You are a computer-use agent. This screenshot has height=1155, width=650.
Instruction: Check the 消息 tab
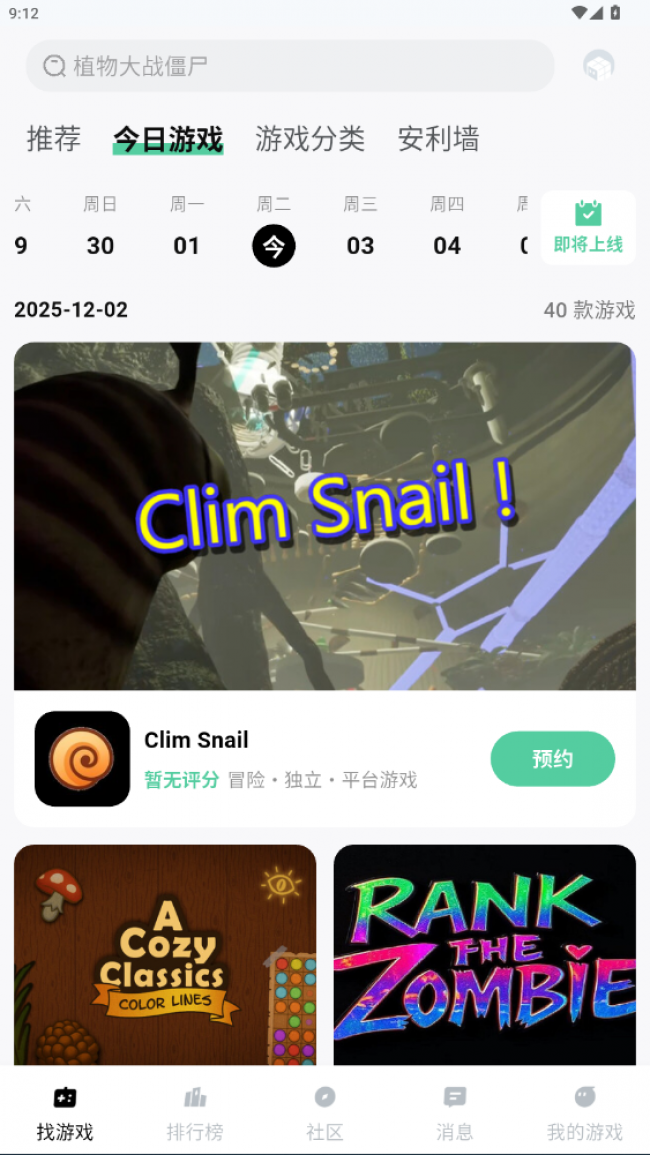(455, 1113)
